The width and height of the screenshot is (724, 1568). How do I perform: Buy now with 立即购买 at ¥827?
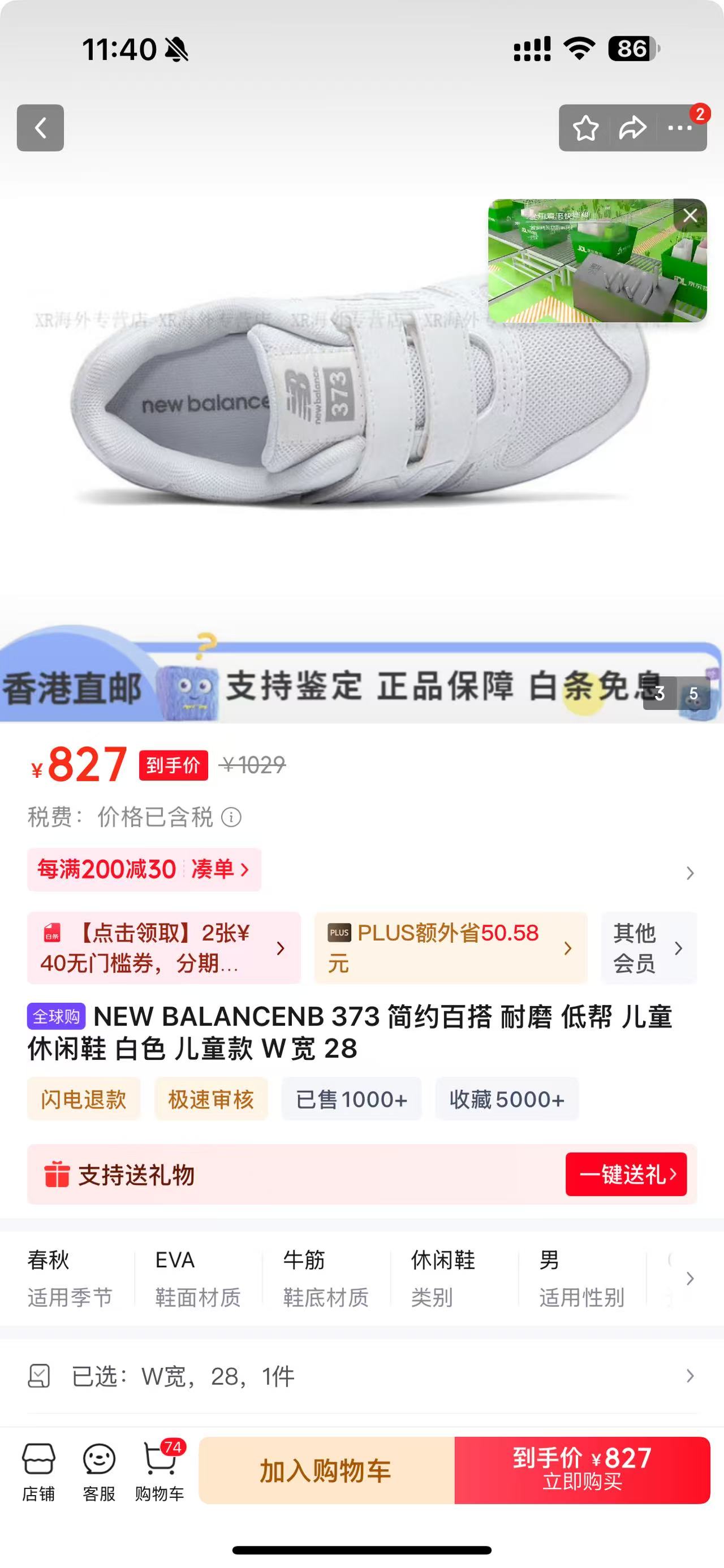(582, 1471)
